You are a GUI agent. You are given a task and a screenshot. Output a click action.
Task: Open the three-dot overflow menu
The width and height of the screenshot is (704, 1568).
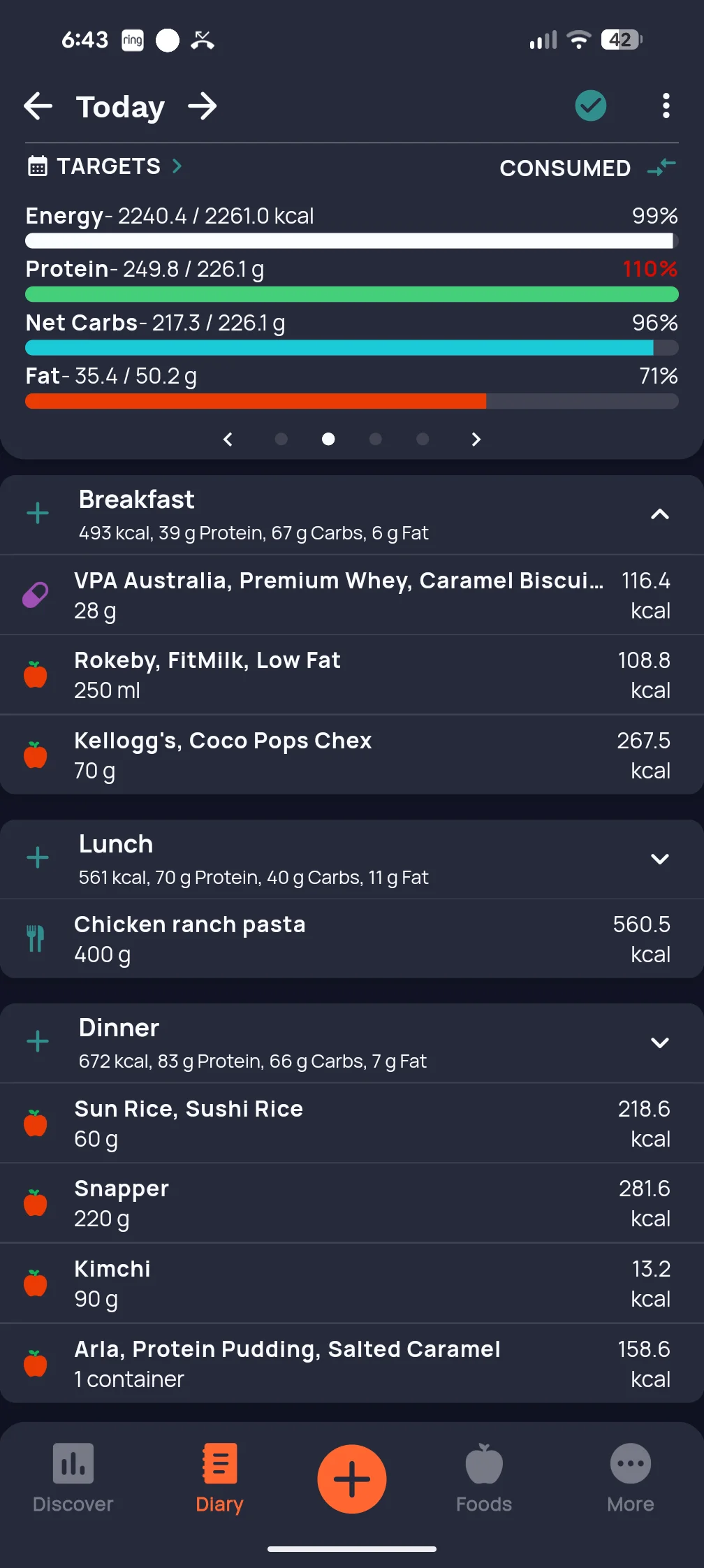click(x=666, y=106)
